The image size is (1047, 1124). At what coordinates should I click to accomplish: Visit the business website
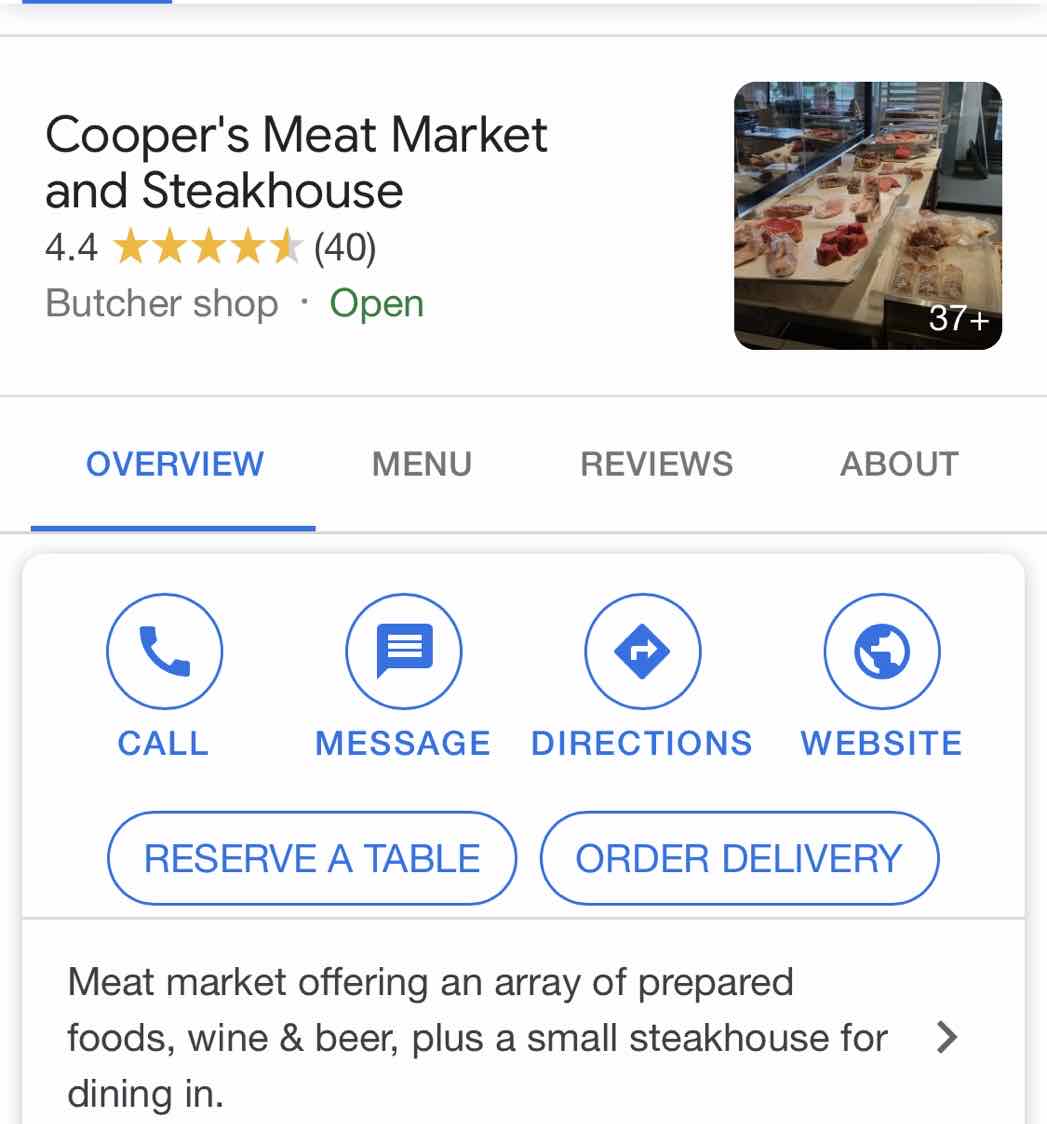(881, 652)
